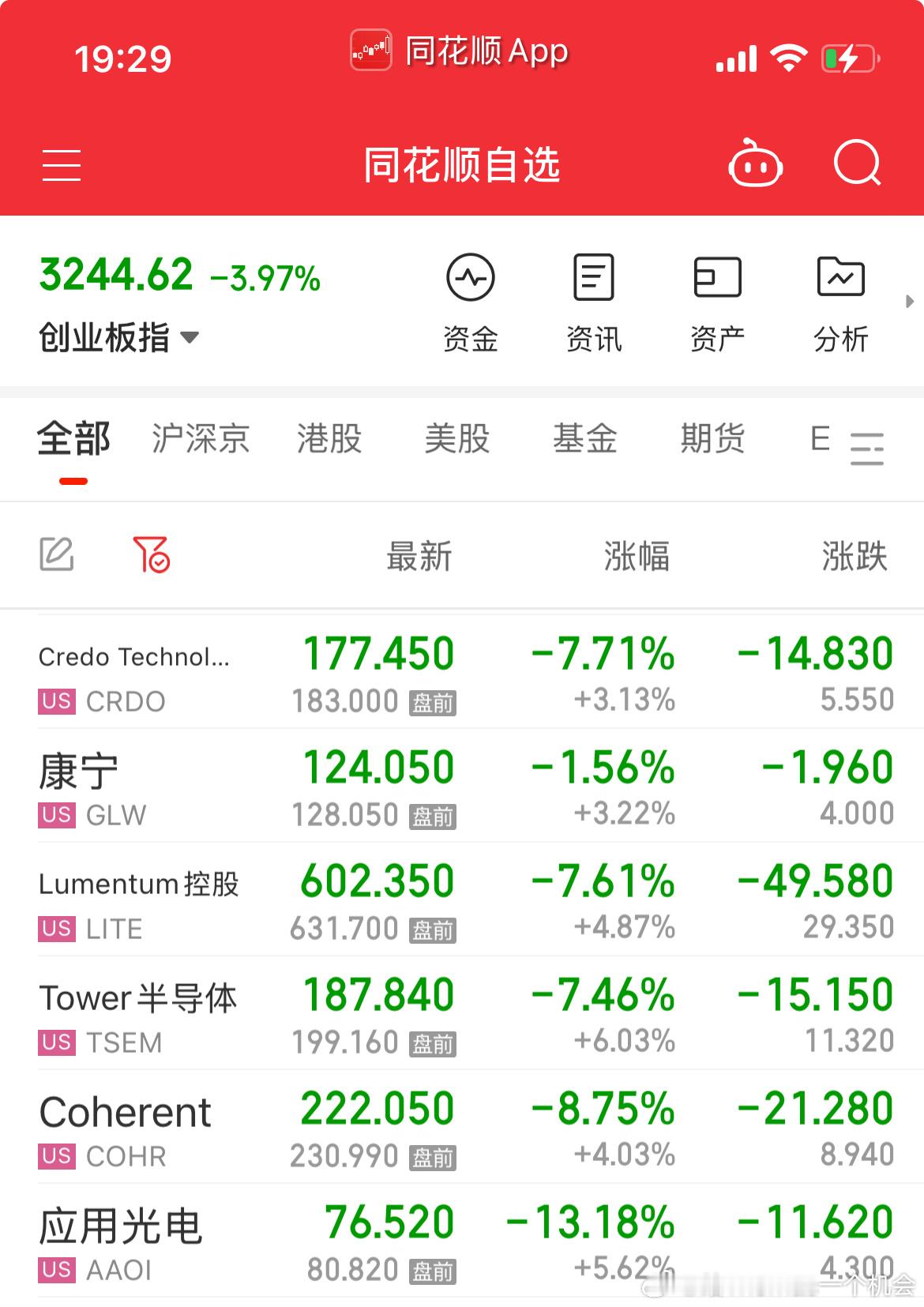Switch to the 基金 tab
This screenshot has height=1307, width=924.
(x=585, y=438)
